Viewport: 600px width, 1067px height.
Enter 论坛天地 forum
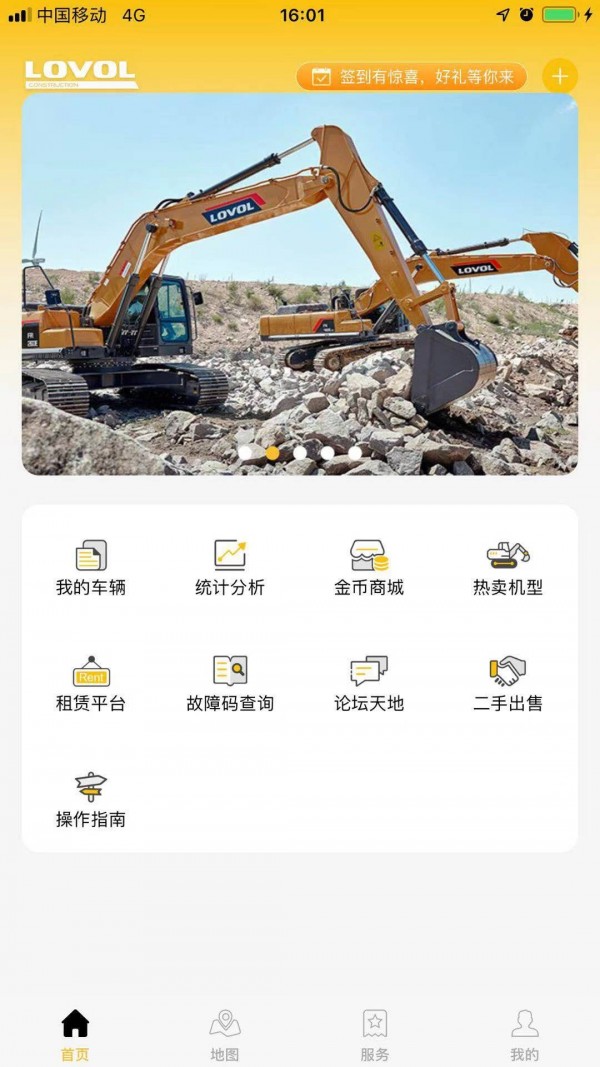point(369,684)
